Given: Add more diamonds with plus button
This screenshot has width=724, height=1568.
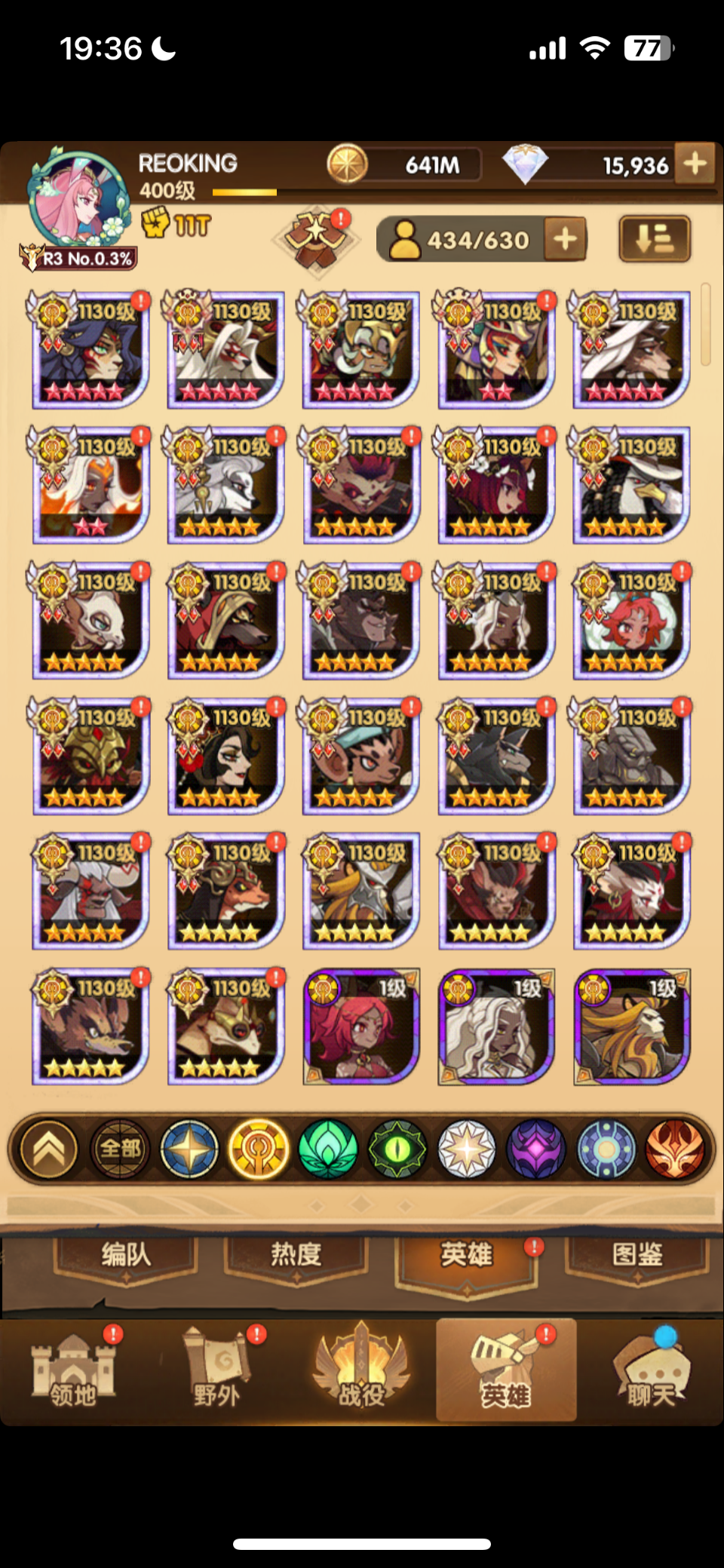Looking at the screenshot, I should (695, 163).
